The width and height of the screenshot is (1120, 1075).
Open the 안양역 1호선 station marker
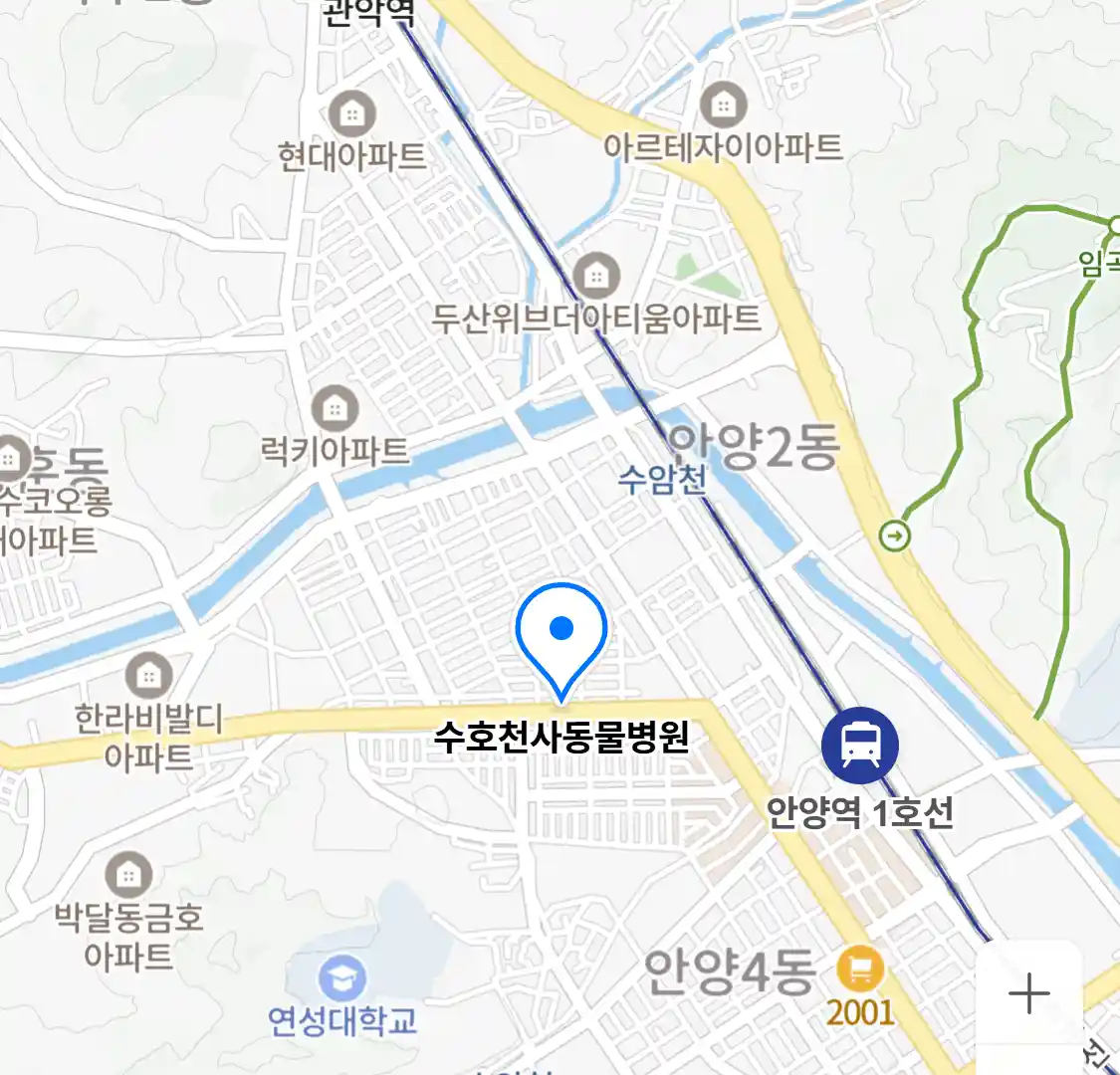pos(860,744)
